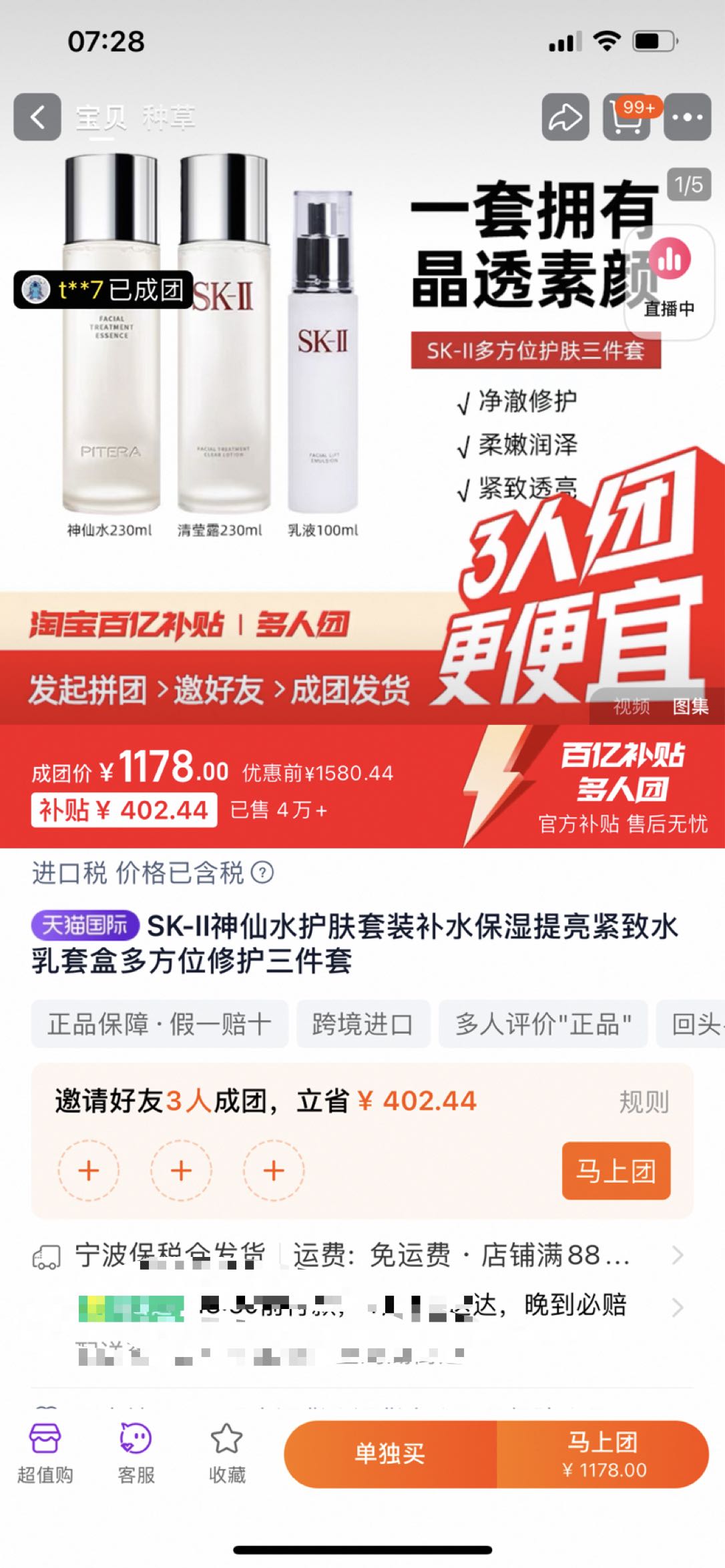The image size is (725, 1568).
Task: View group-buy 规则
Action: (644, 1101)
